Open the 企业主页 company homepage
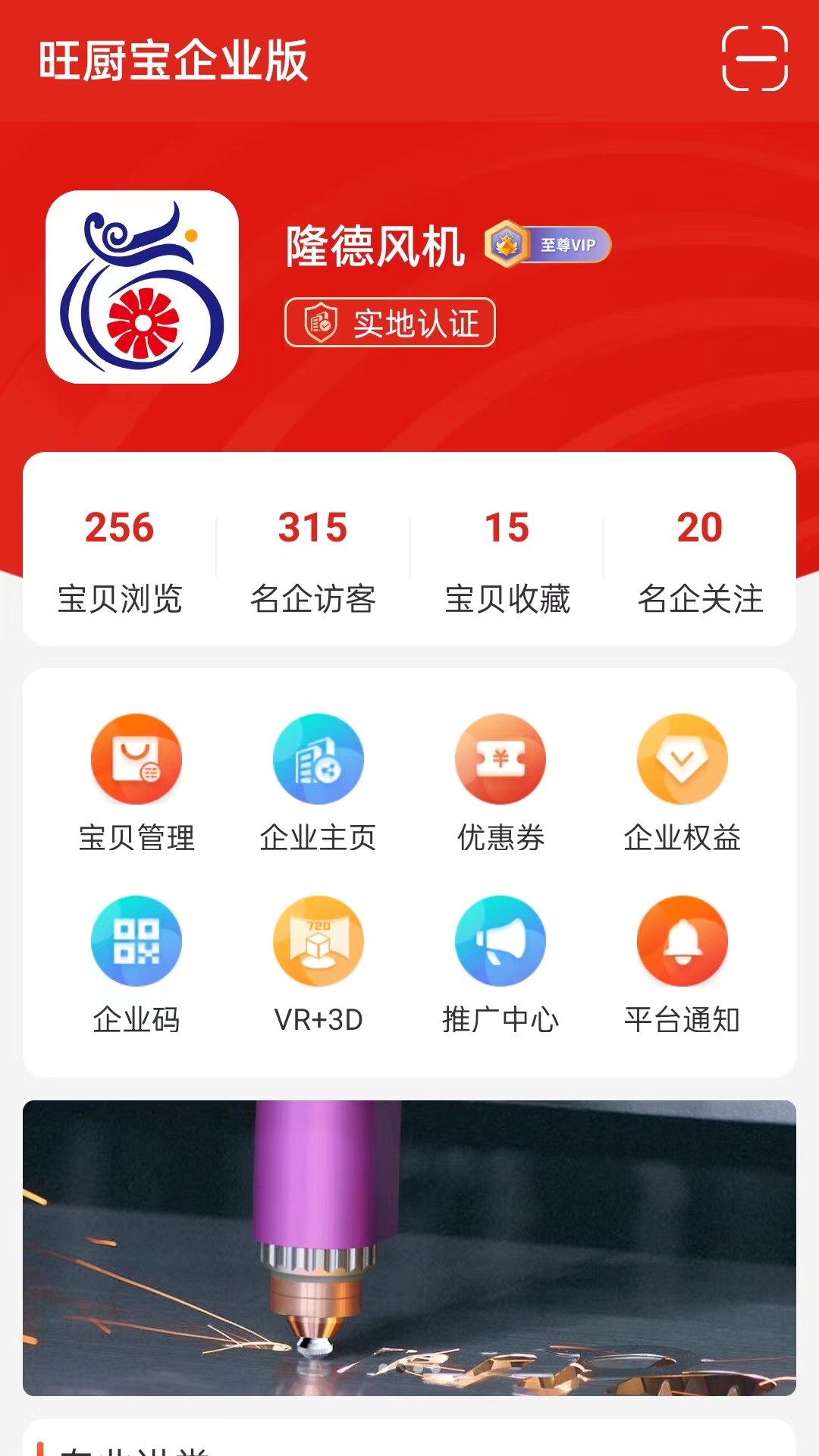This screenshot has height=1456, width=819. click(x=318, y=783)
